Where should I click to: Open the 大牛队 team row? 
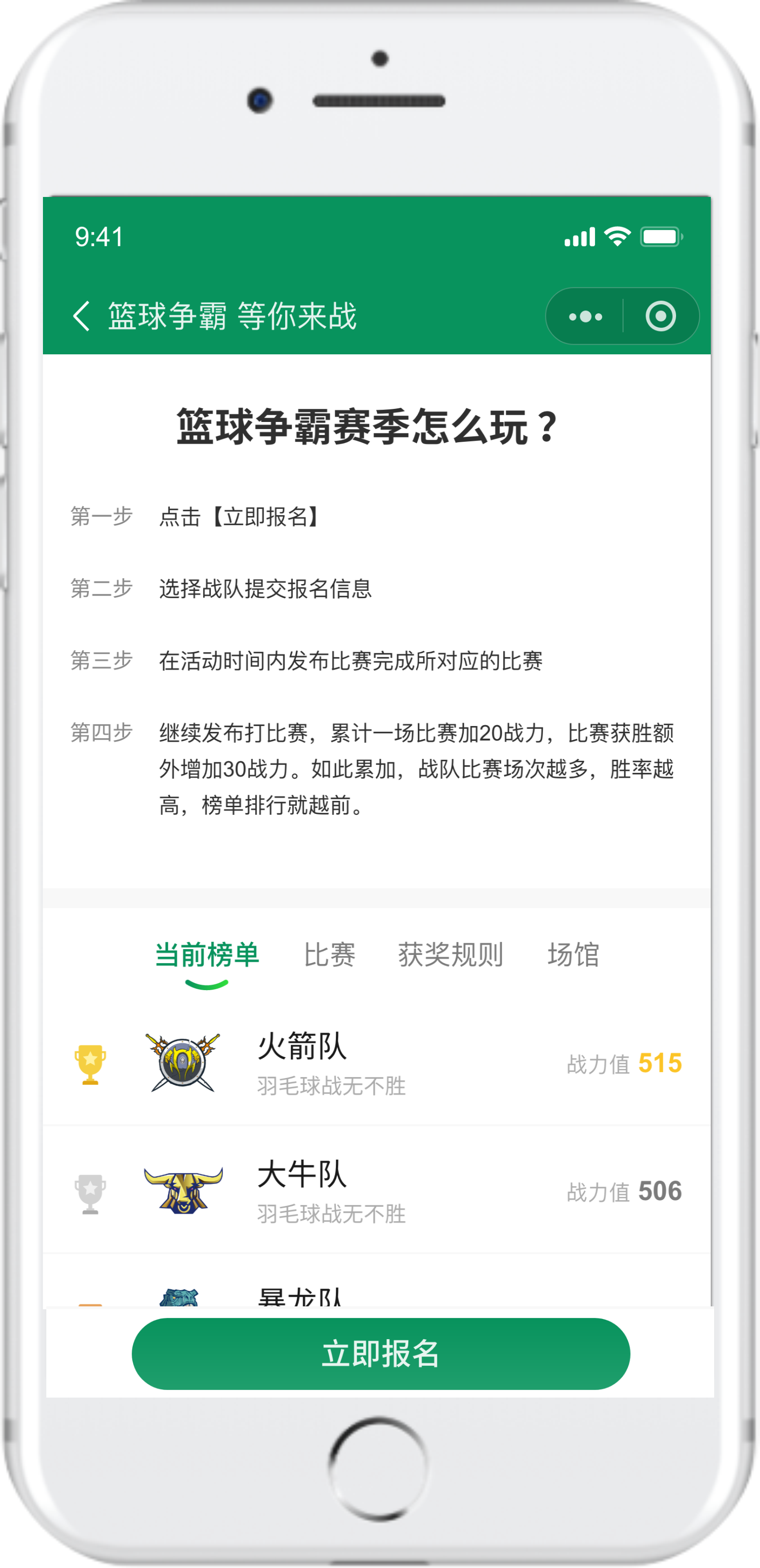click(377, 1190)
